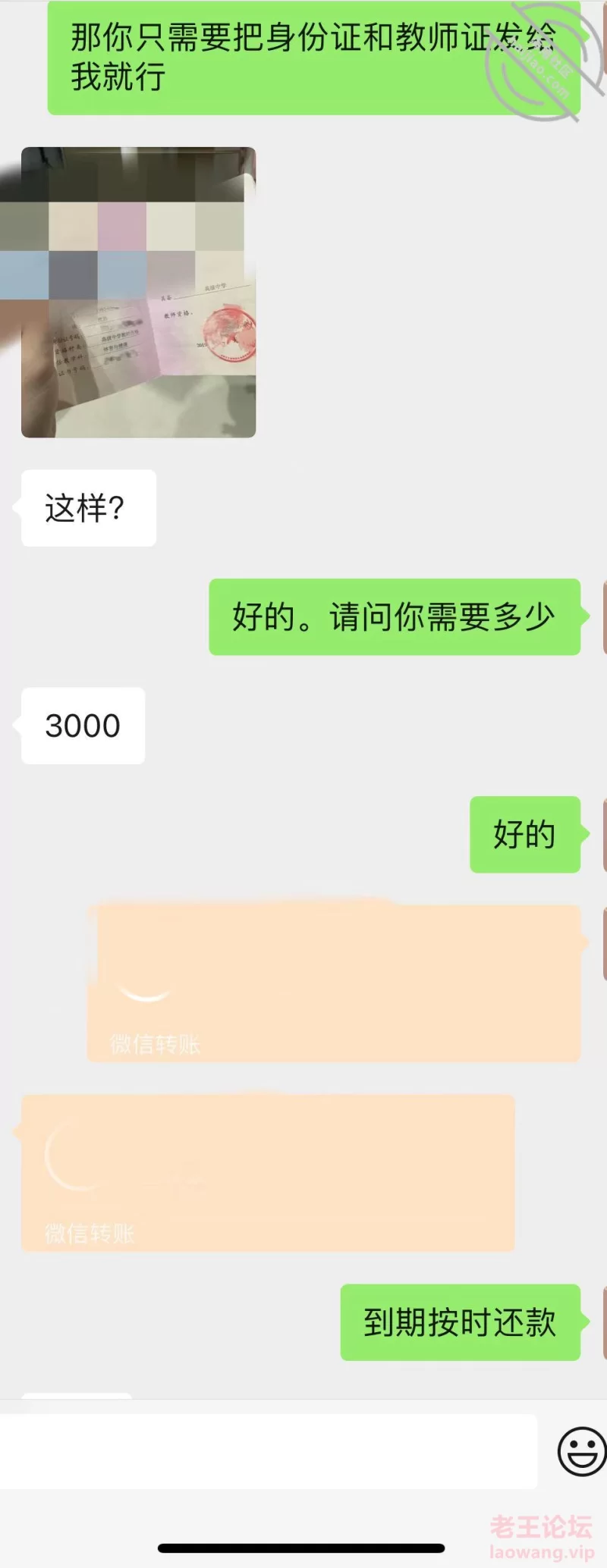Open the photo of the teacher certificate
Viewport: 607px width, 1568px height.
(x=138, y=293)
